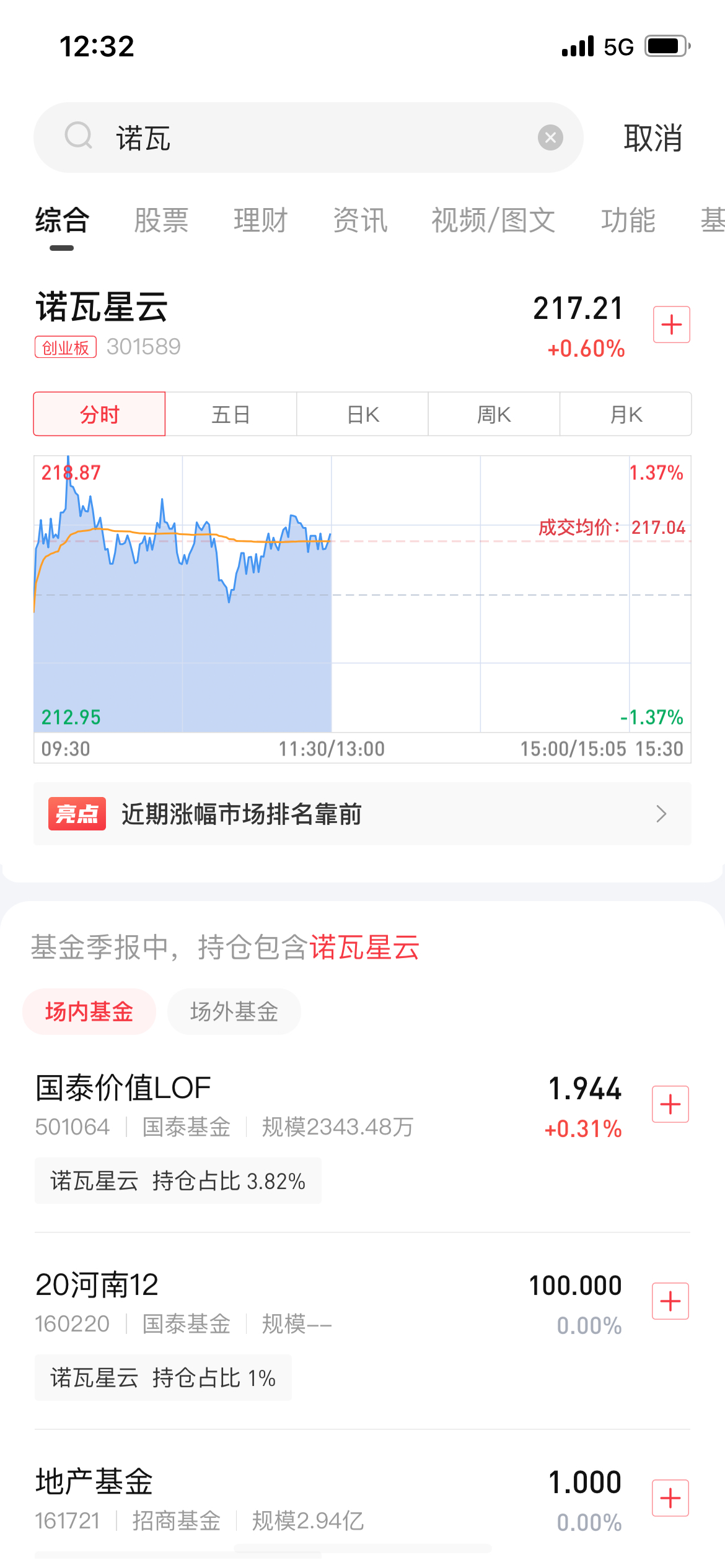Image resolution: width=725 pixels, height=1568 pixels.
Task: Add 地产基金 to watchlist
Action: (670, 1498)
